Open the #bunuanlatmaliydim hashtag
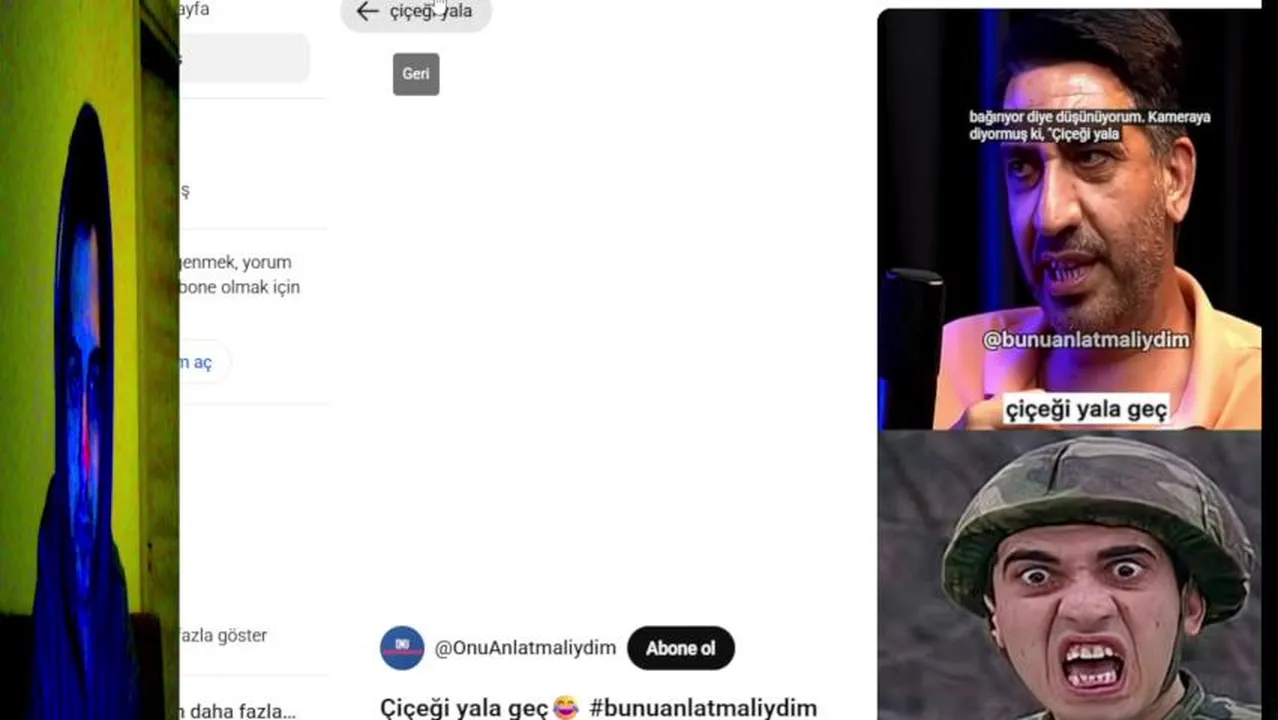1278x720 pixels. coord(703,708)
